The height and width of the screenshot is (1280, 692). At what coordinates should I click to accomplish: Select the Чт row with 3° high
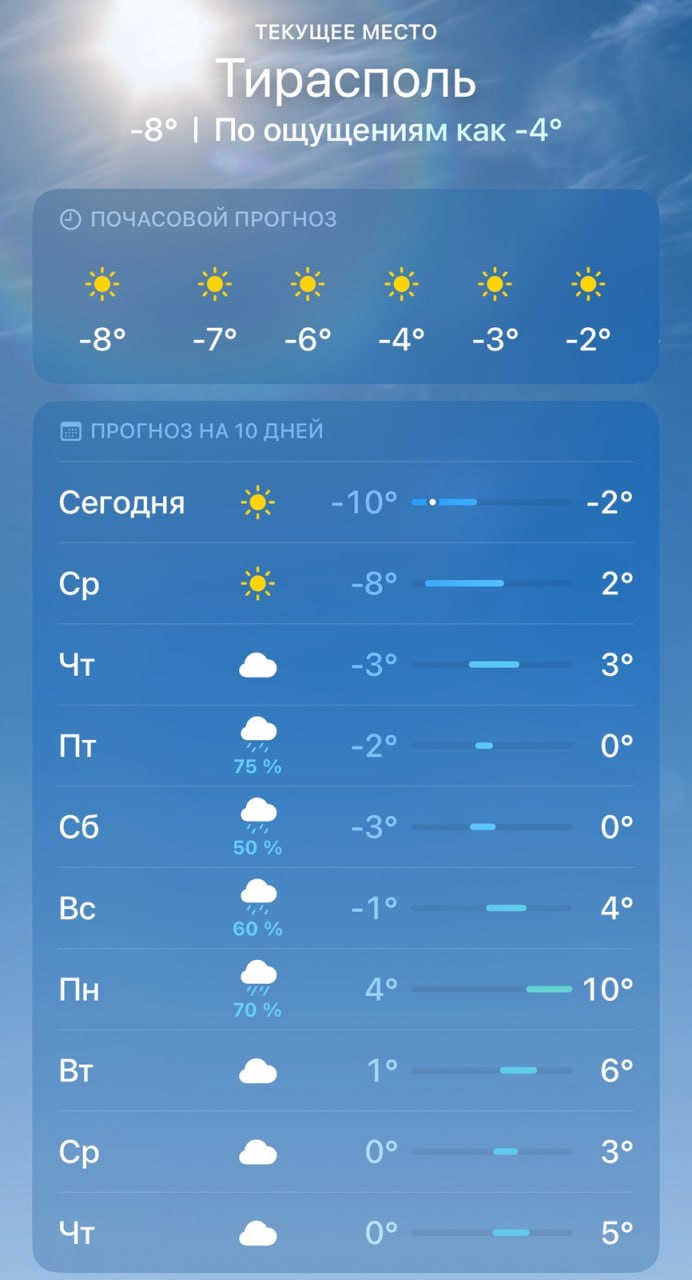click(345, 665)
